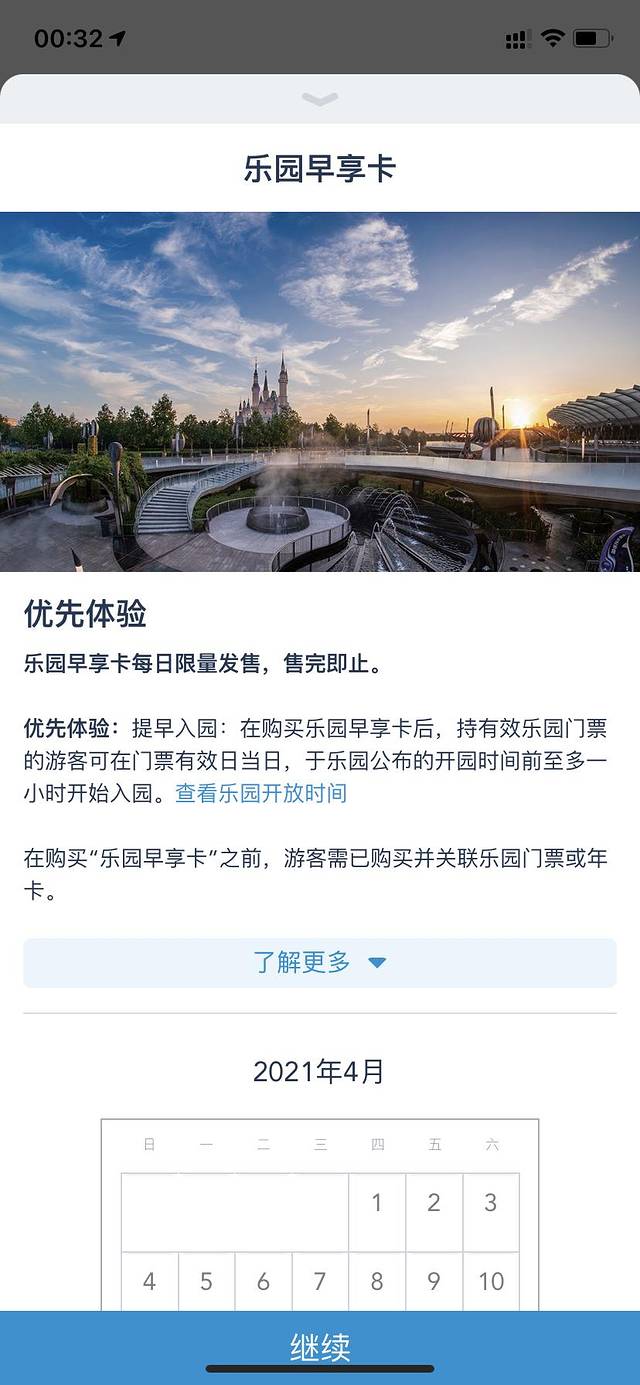Select April 3 on the calendar

[491, 1203]
